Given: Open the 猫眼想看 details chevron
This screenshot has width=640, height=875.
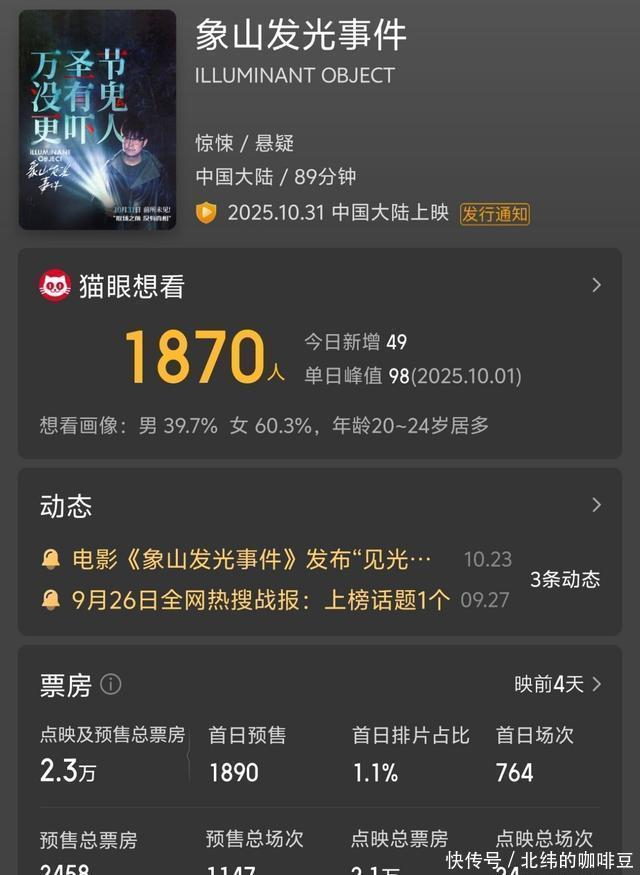Looking at the screenshot, I should (x=596, y=285).
